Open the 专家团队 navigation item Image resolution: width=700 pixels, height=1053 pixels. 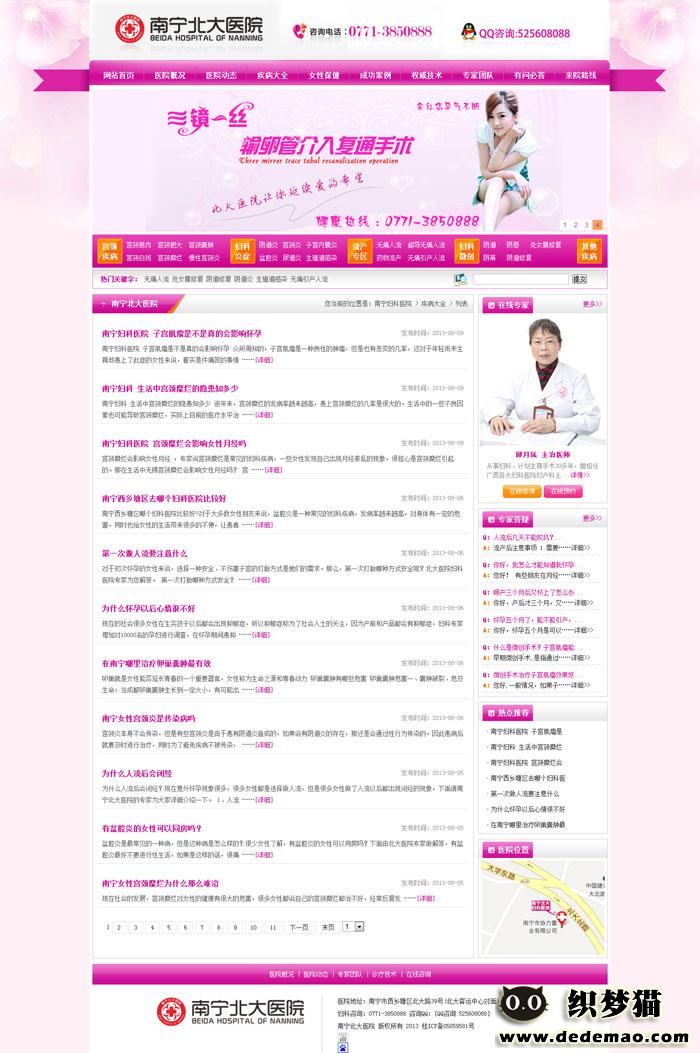point(478,75)
